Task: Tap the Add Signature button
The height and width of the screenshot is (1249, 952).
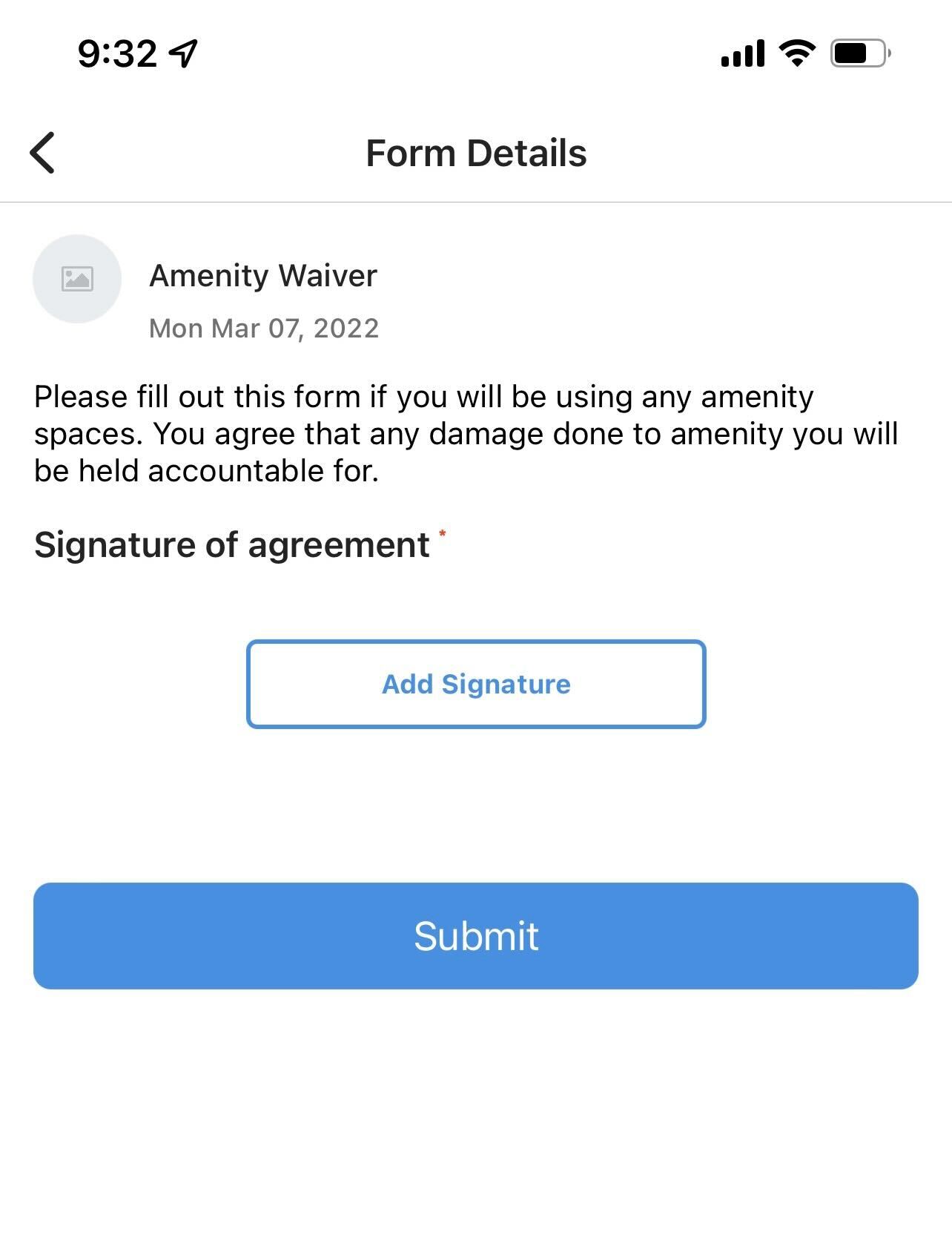Action: (476, 684)
